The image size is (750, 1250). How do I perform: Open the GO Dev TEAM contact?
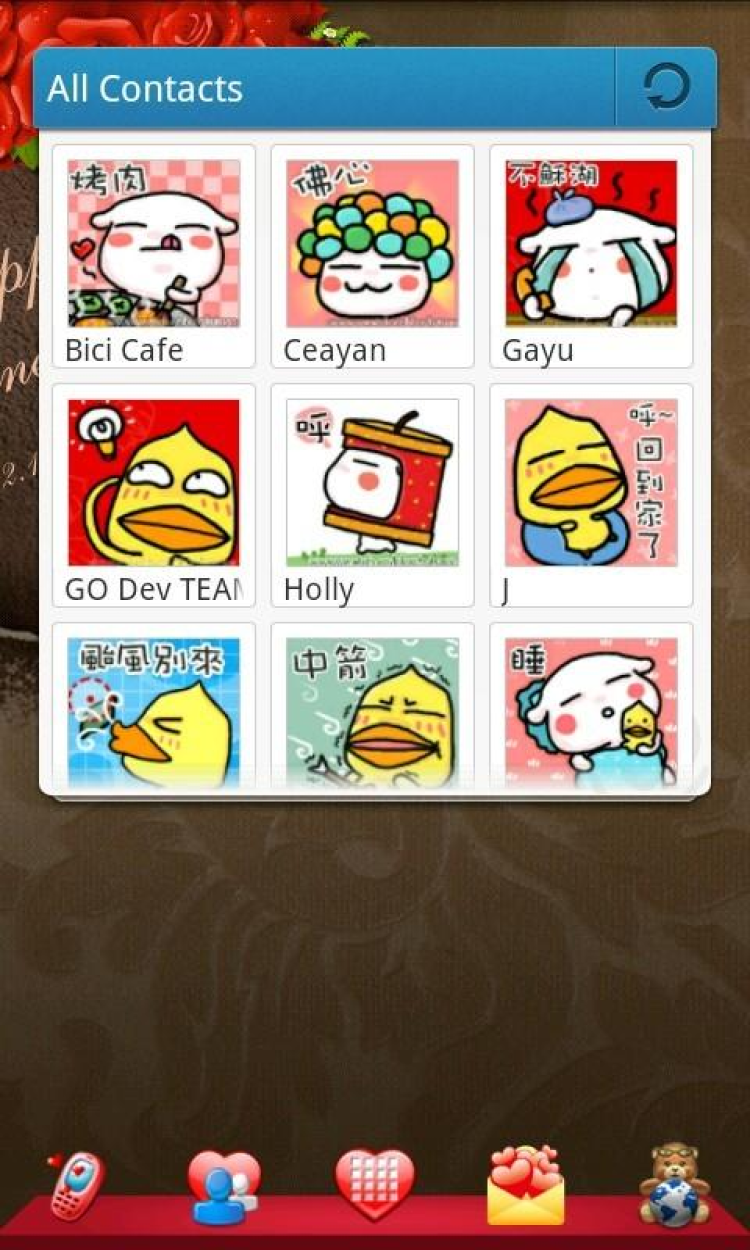point(153,495)
